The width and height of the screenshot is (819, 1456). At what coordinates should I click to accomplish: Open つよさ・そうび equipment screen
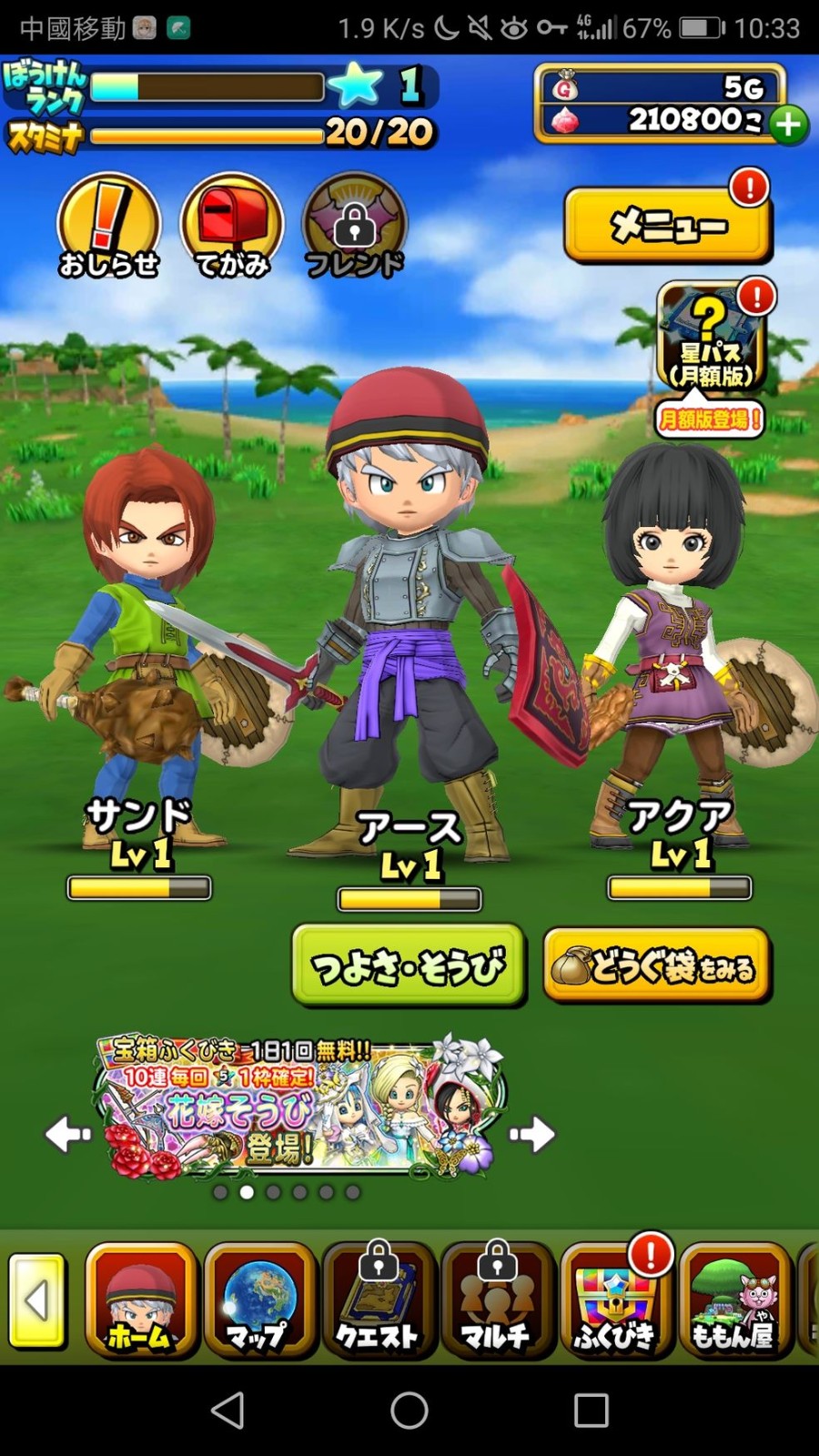point(408,966)
